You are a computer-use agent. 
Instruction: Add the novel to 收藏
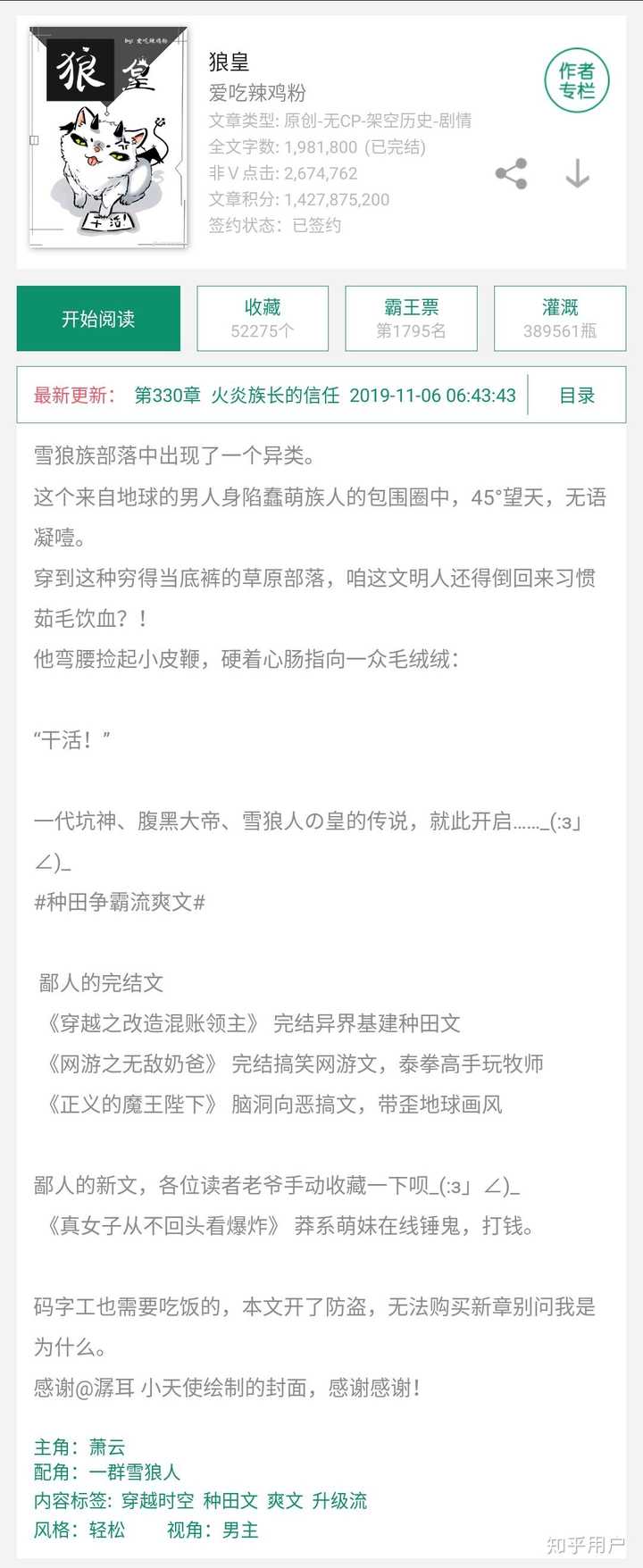point(263,319)
